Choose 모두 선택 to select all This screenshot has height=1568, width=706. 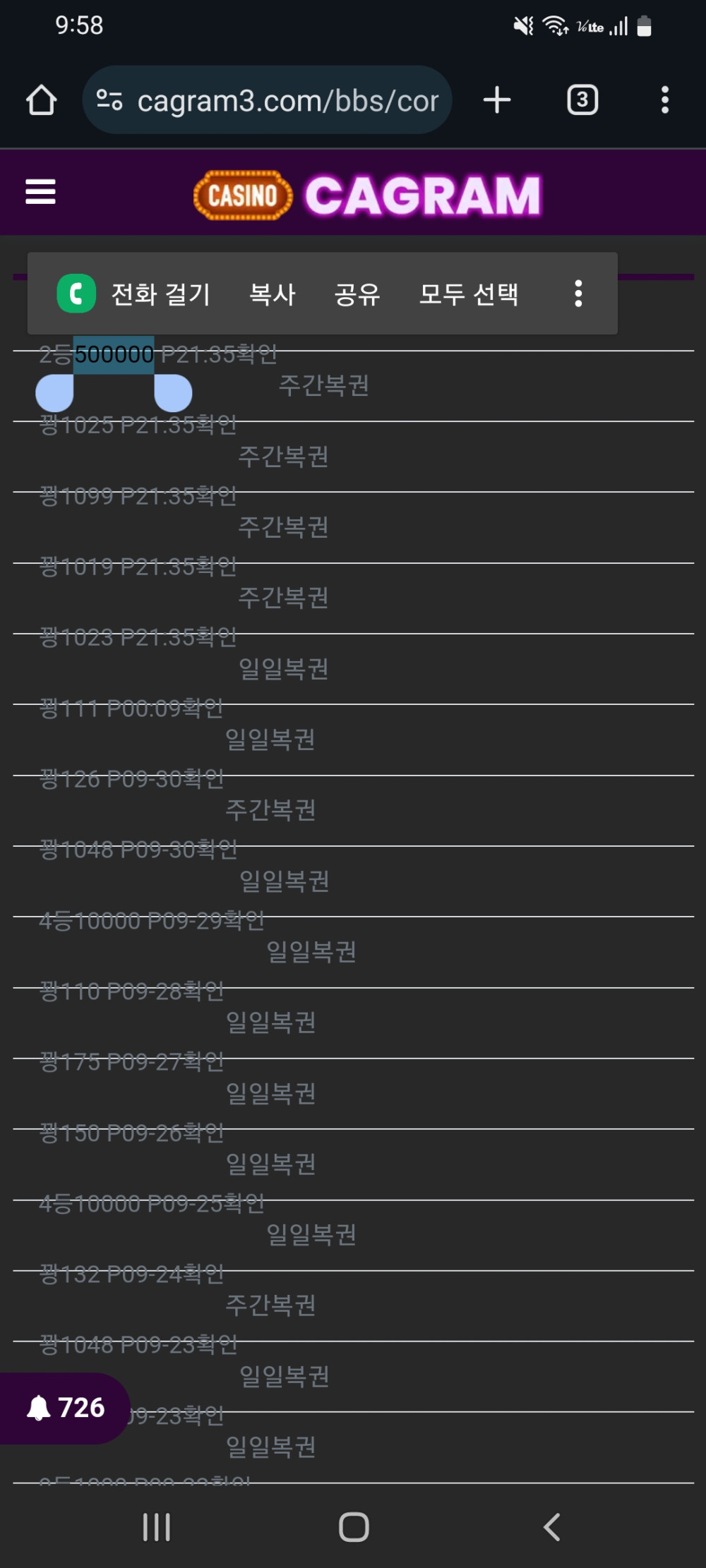click(x=469, y=294)
